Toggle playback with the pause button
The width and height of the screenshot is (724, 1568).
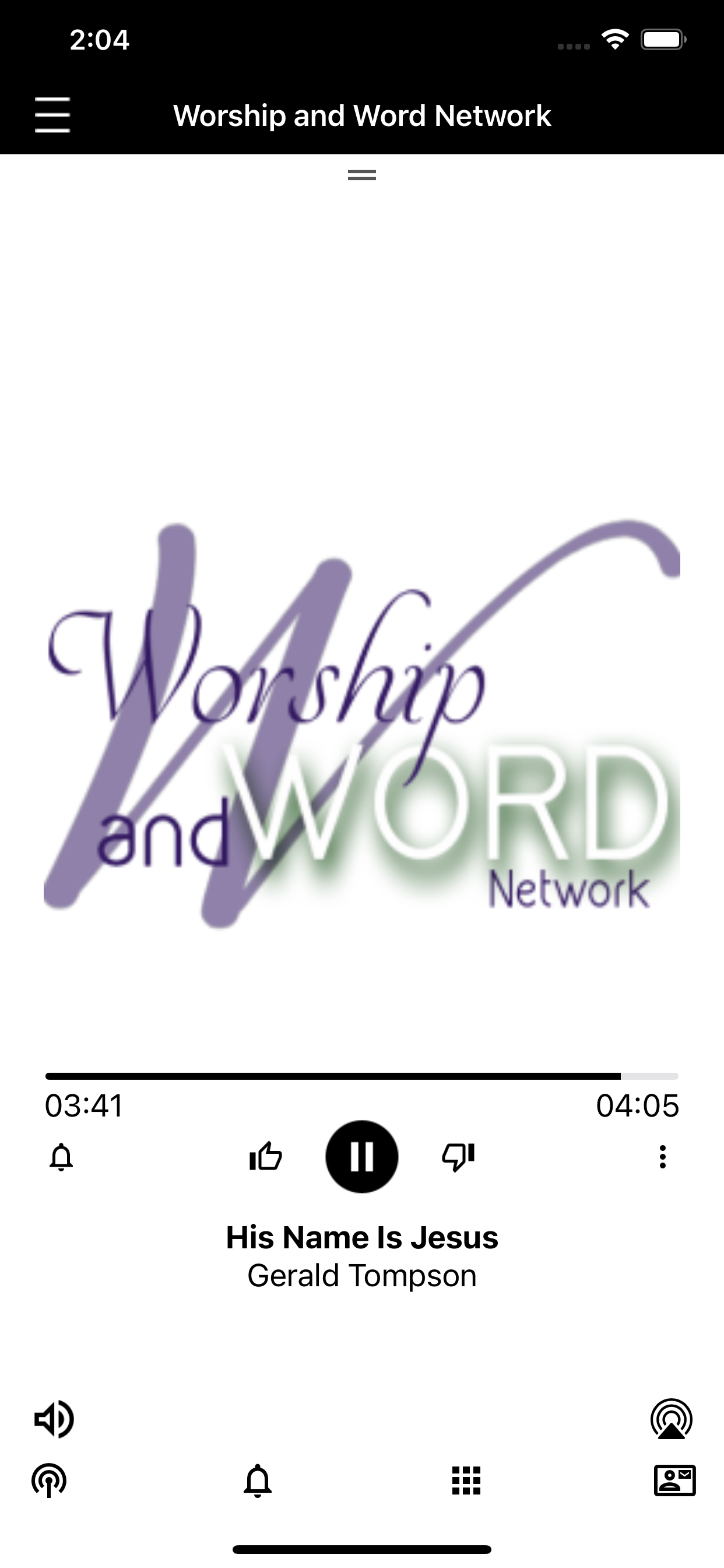(362, 1156)
